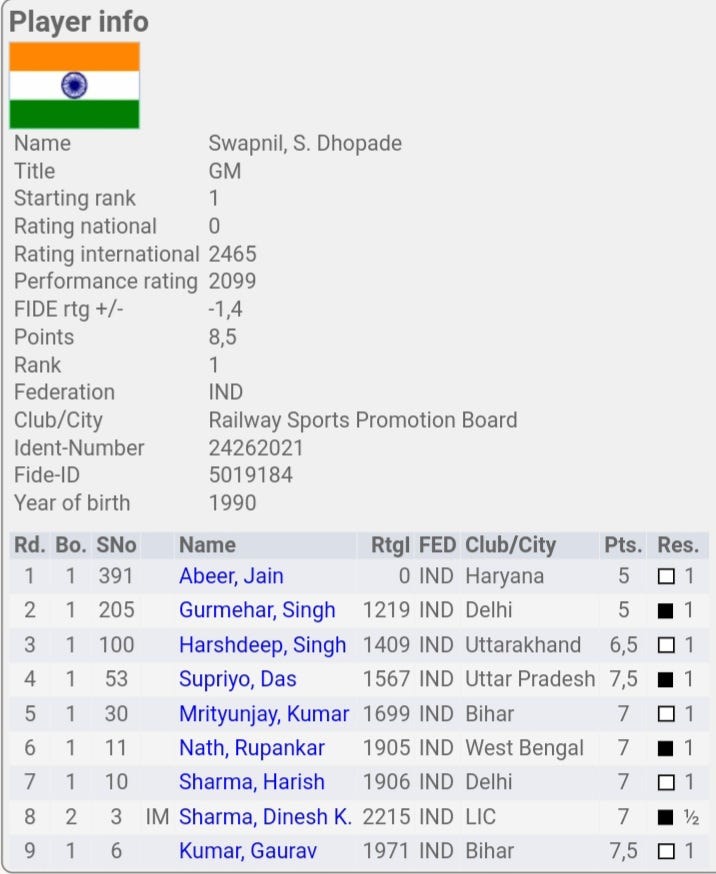Image resolution: width=716 pixels, height=874 pixels.
Task: Open Abeer, Jain's player page
Action: (x=231, y=576)
